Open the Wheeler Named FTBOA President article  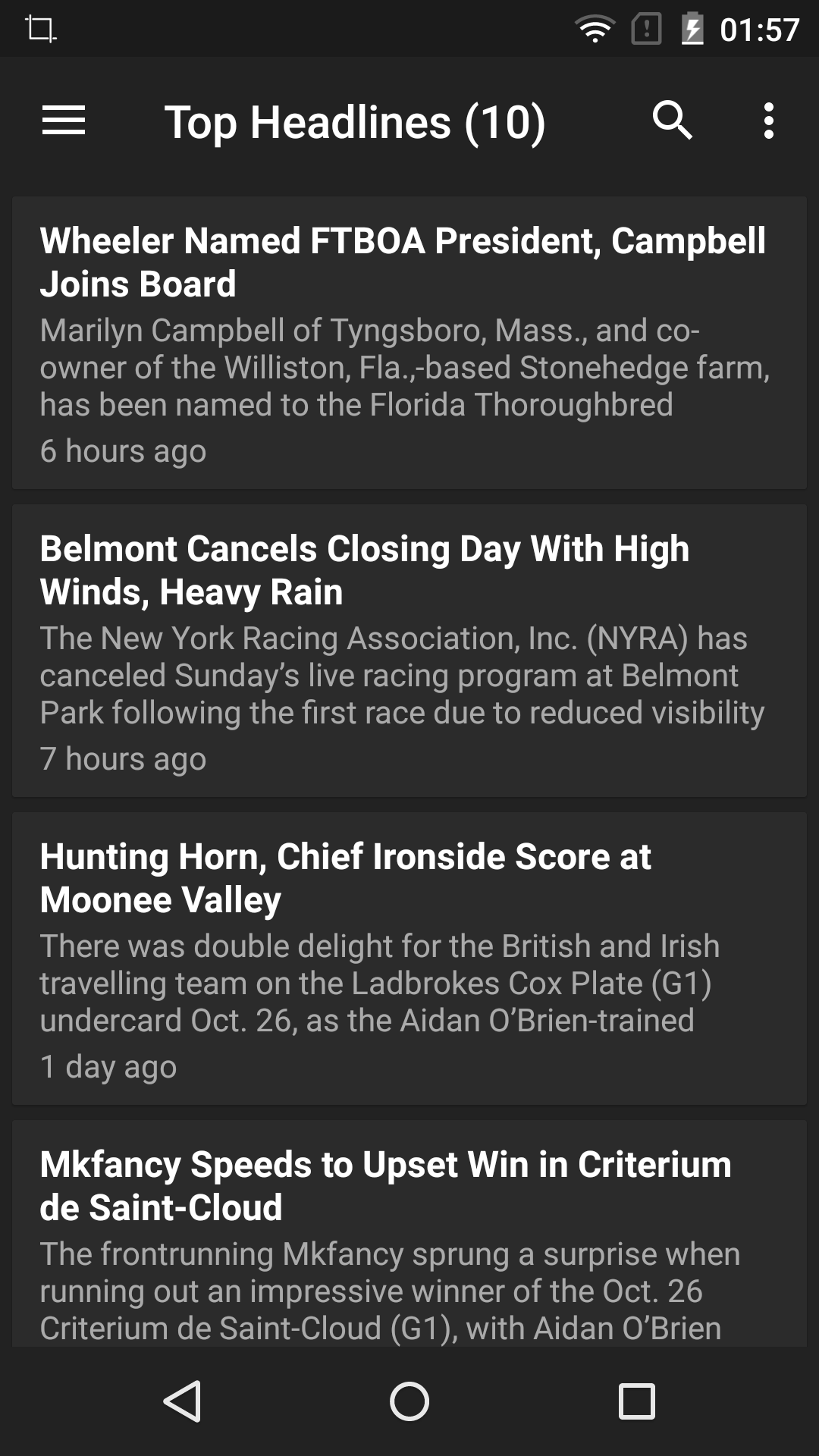(x=409, y=343)
